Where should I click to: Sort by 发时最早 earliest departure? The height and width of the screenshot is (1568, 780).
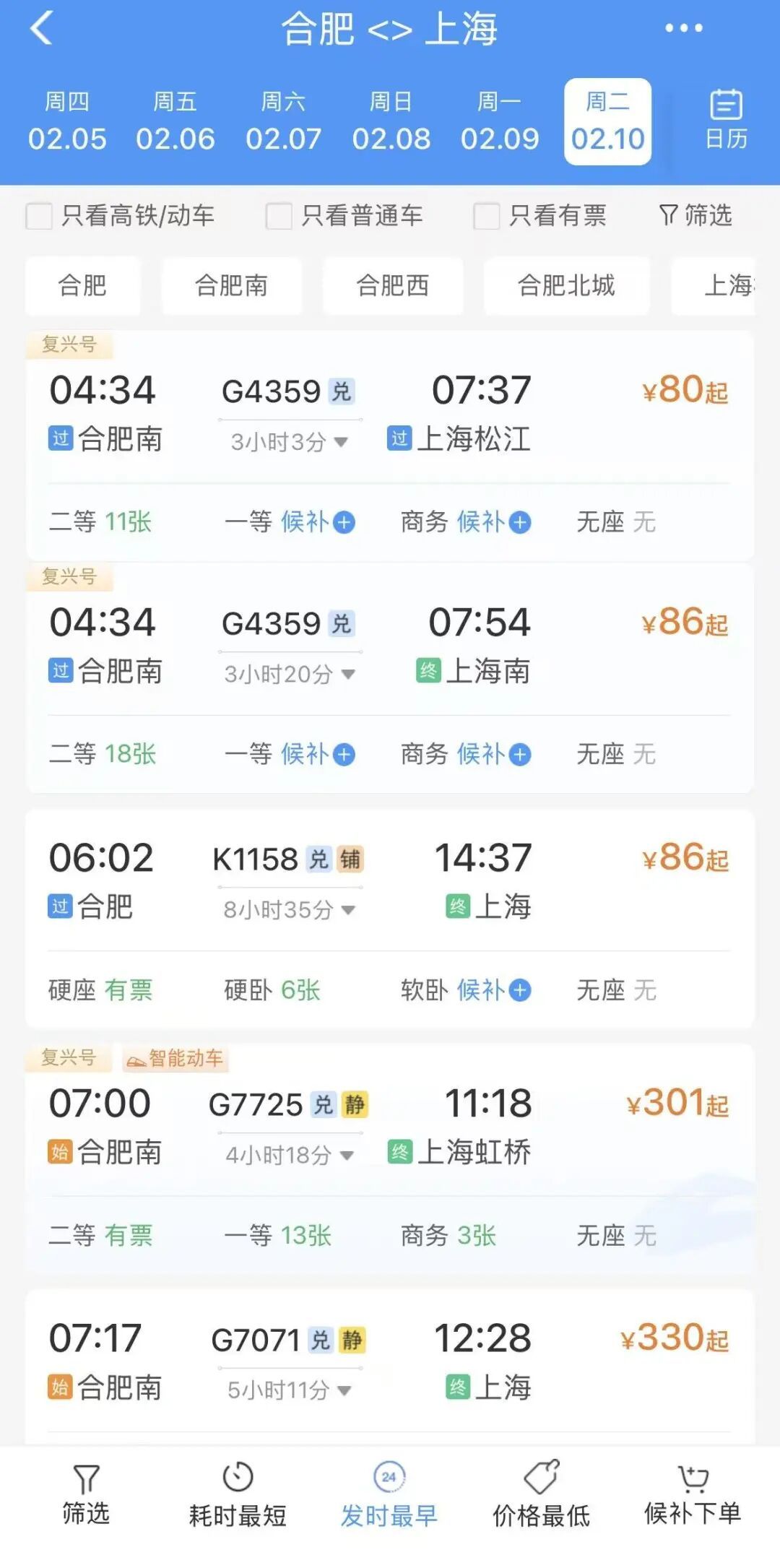(x=390, y=1499)
